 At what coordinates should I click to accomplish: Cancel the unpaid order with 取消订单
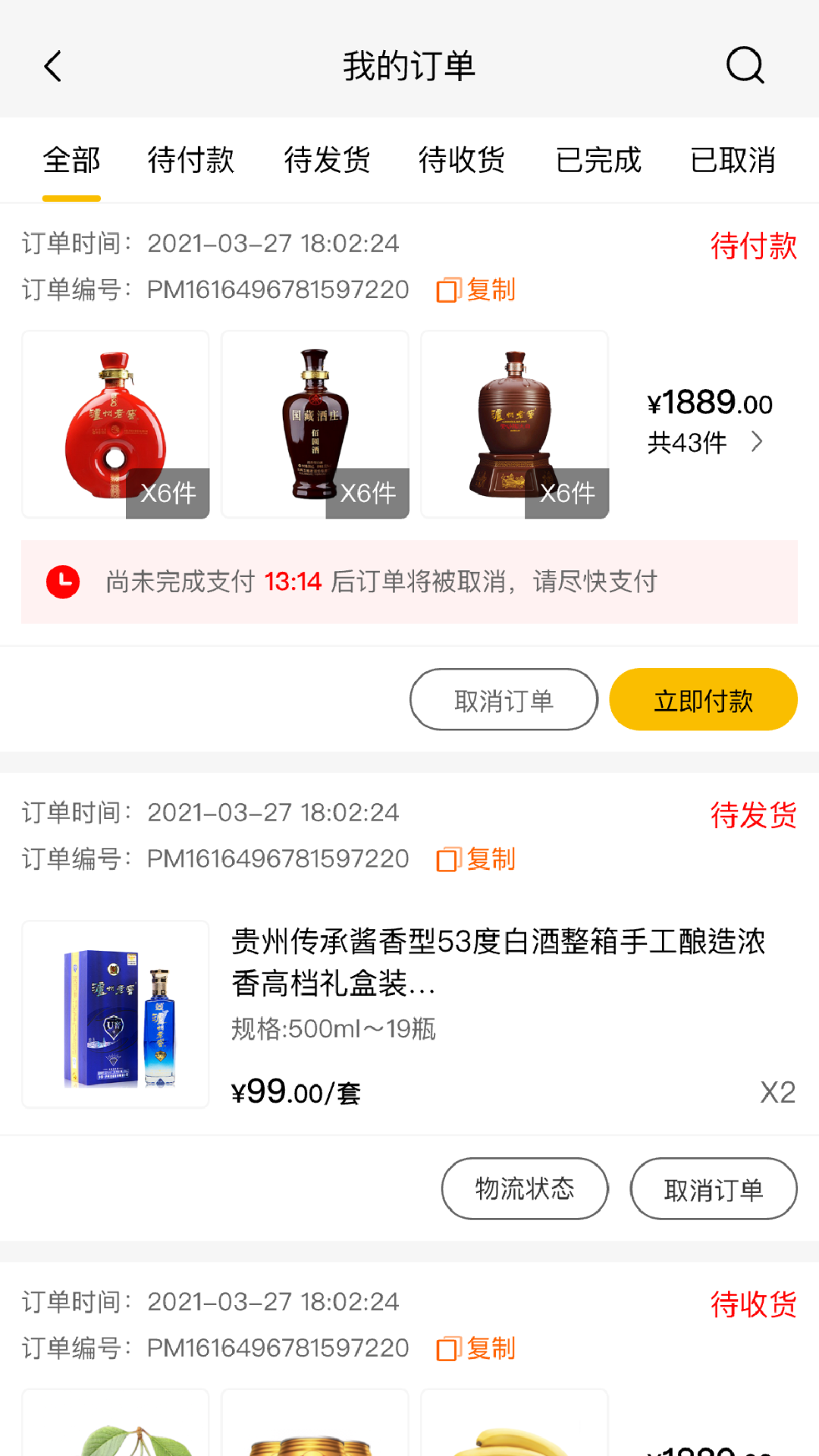pyautogui.click(x=503, y=699)
